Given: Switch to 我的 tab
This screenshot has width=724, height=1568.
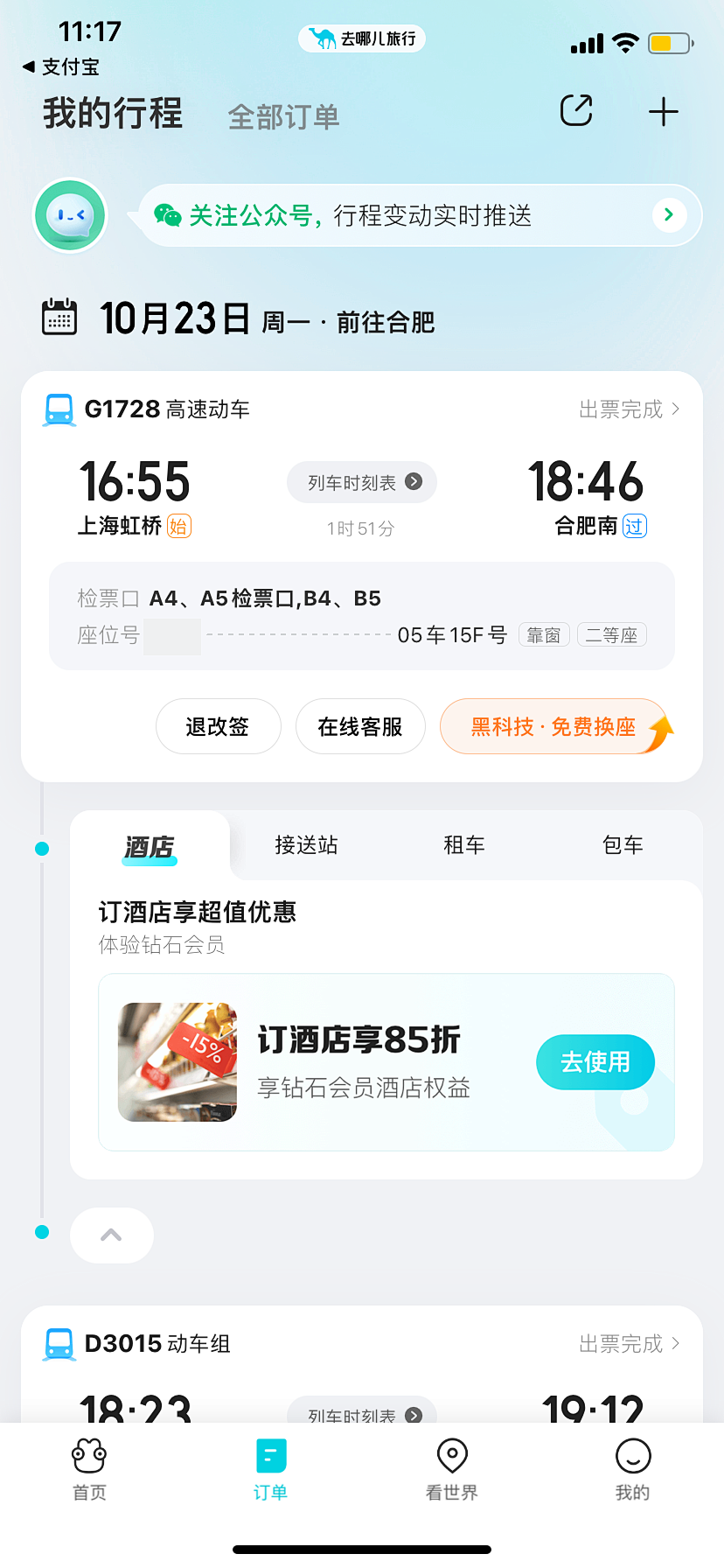Looking at the screenshot, I should pyautogui.click(x=632, y=1470).
